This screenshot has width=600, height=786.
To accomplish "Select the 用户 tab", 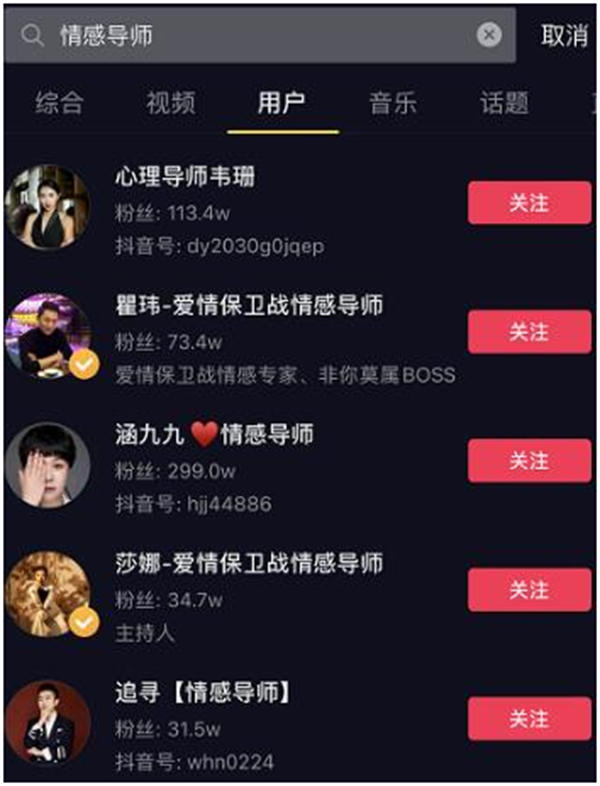I will point(282,102).
